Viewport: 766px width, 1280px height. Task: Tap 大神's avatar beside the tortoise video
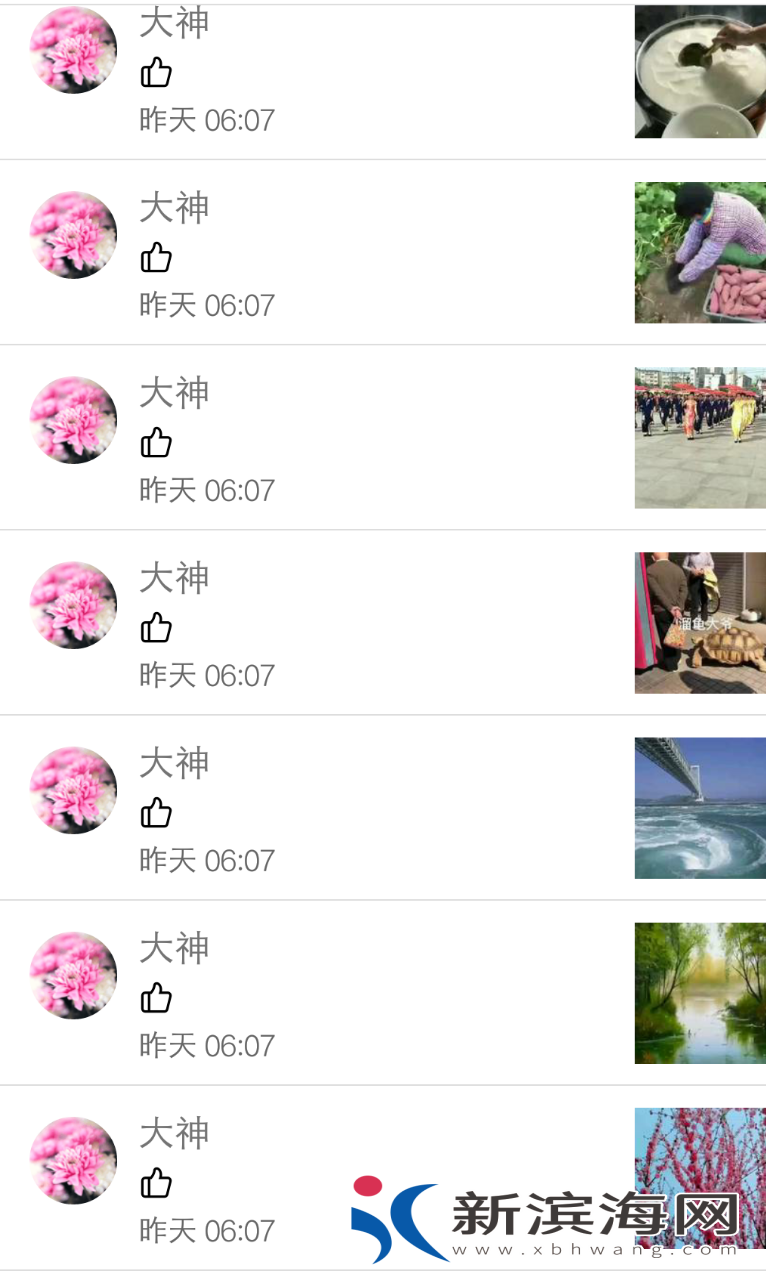[73, 605]
